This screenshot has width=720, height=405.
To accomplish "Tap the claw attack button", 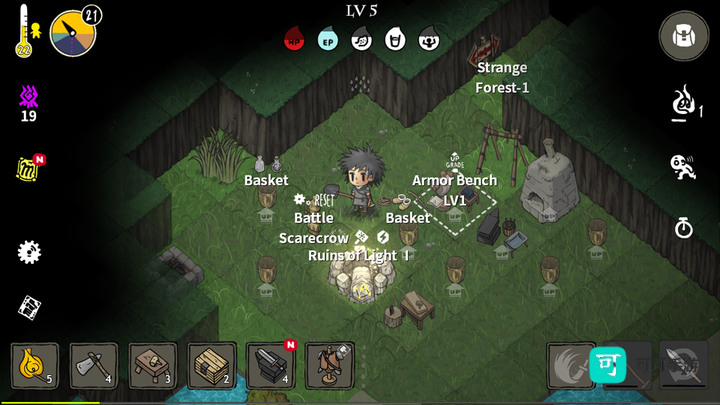I will pos(571,366).
